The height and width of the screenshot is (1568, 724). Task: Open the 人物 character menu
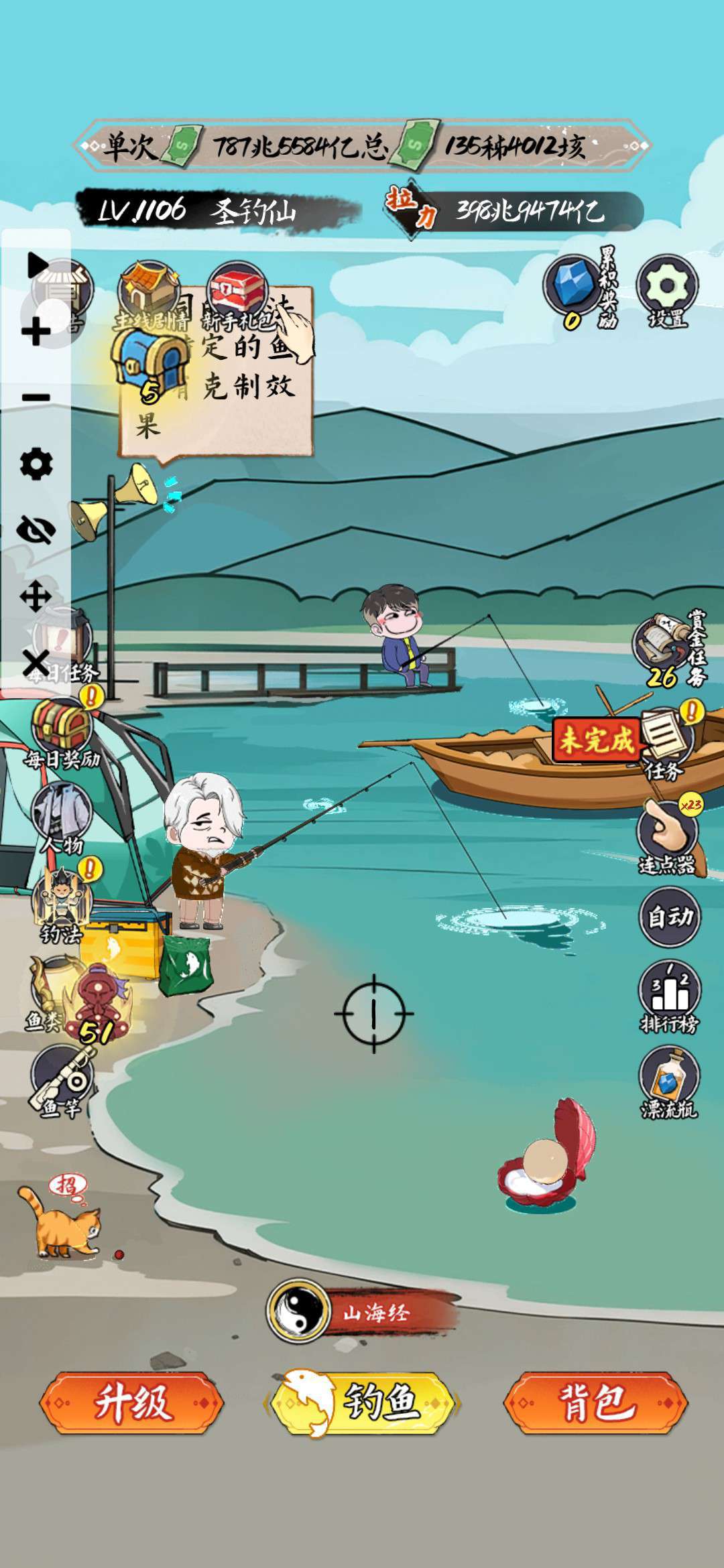[62, 818]
